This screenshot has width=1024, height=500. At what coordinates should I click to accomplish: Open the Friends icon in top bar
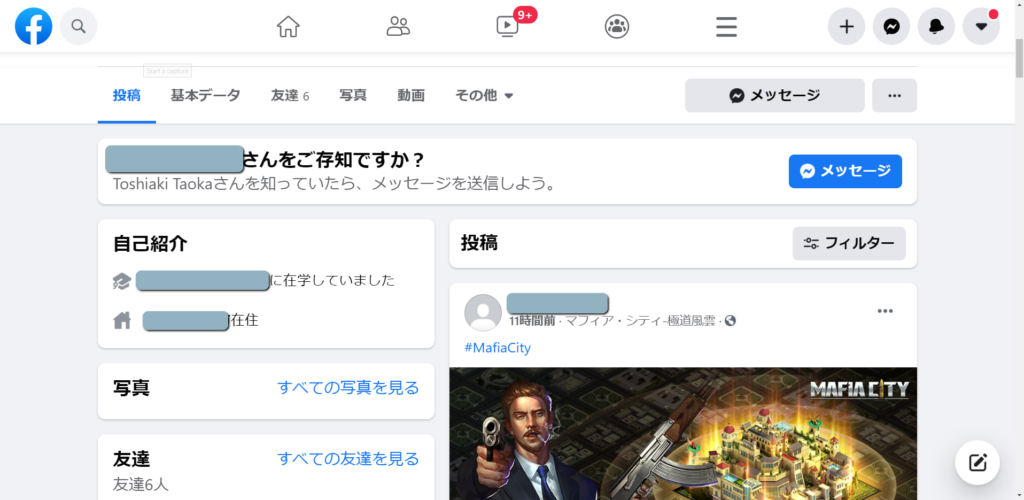point(398,27)
